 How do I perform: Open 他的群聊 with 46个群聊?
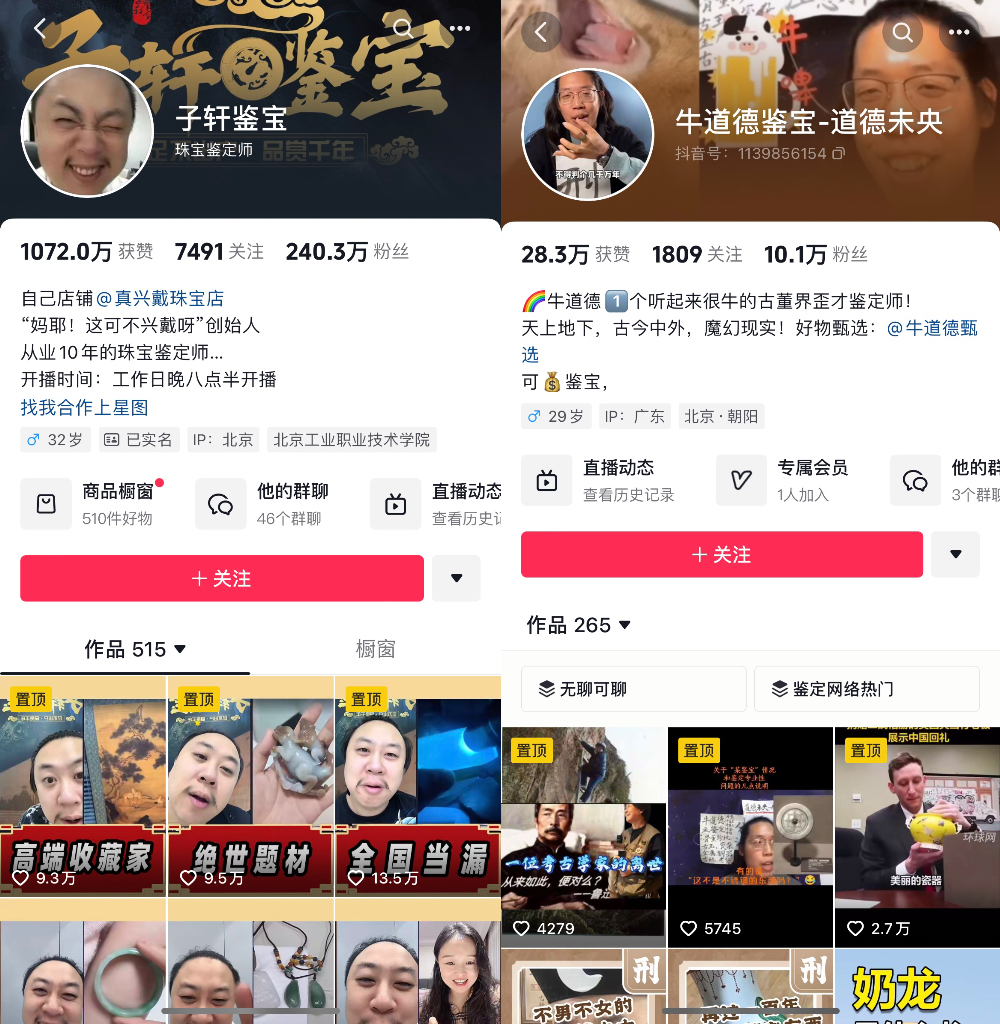(x=266, y=503)
